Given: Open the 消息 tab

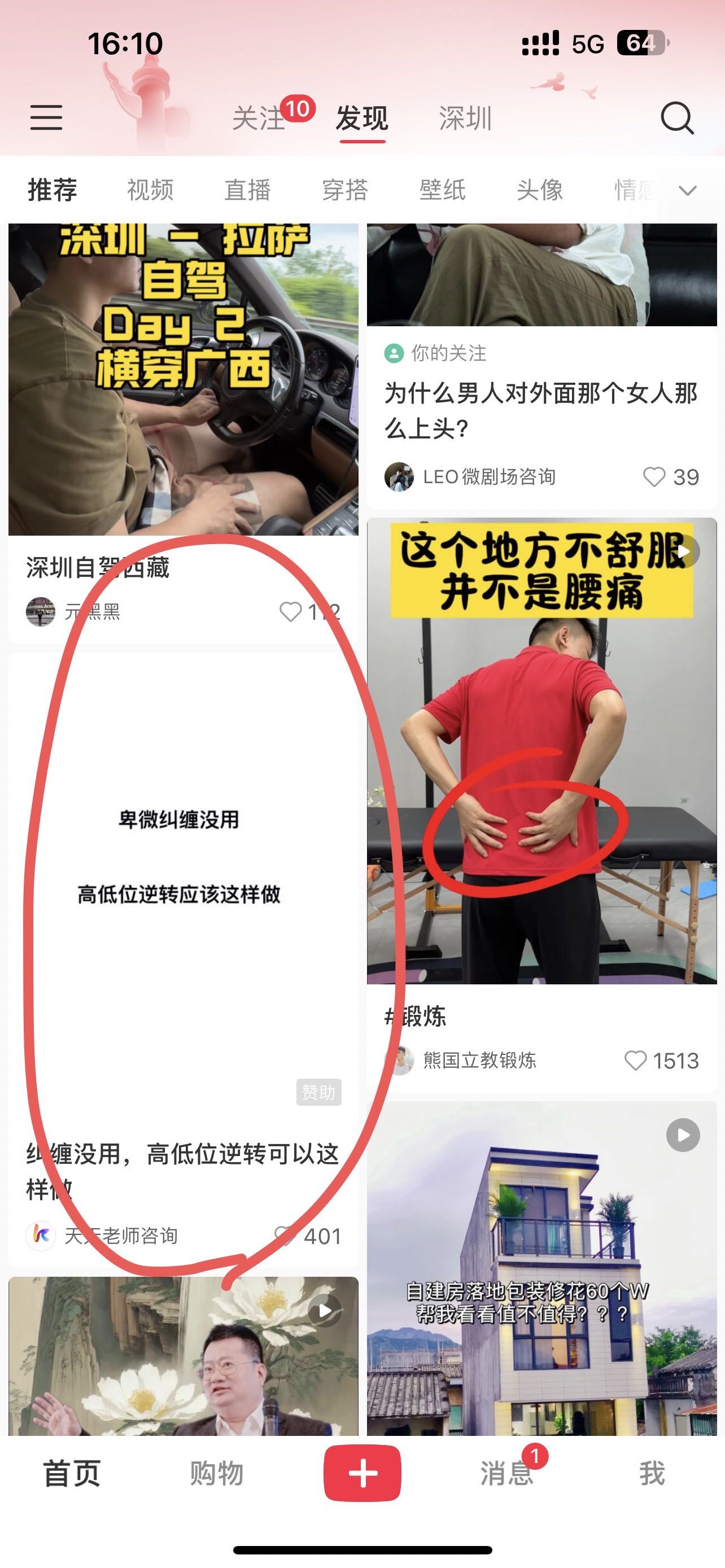Looking at the screenshot, I should (x=507, y=1474).
